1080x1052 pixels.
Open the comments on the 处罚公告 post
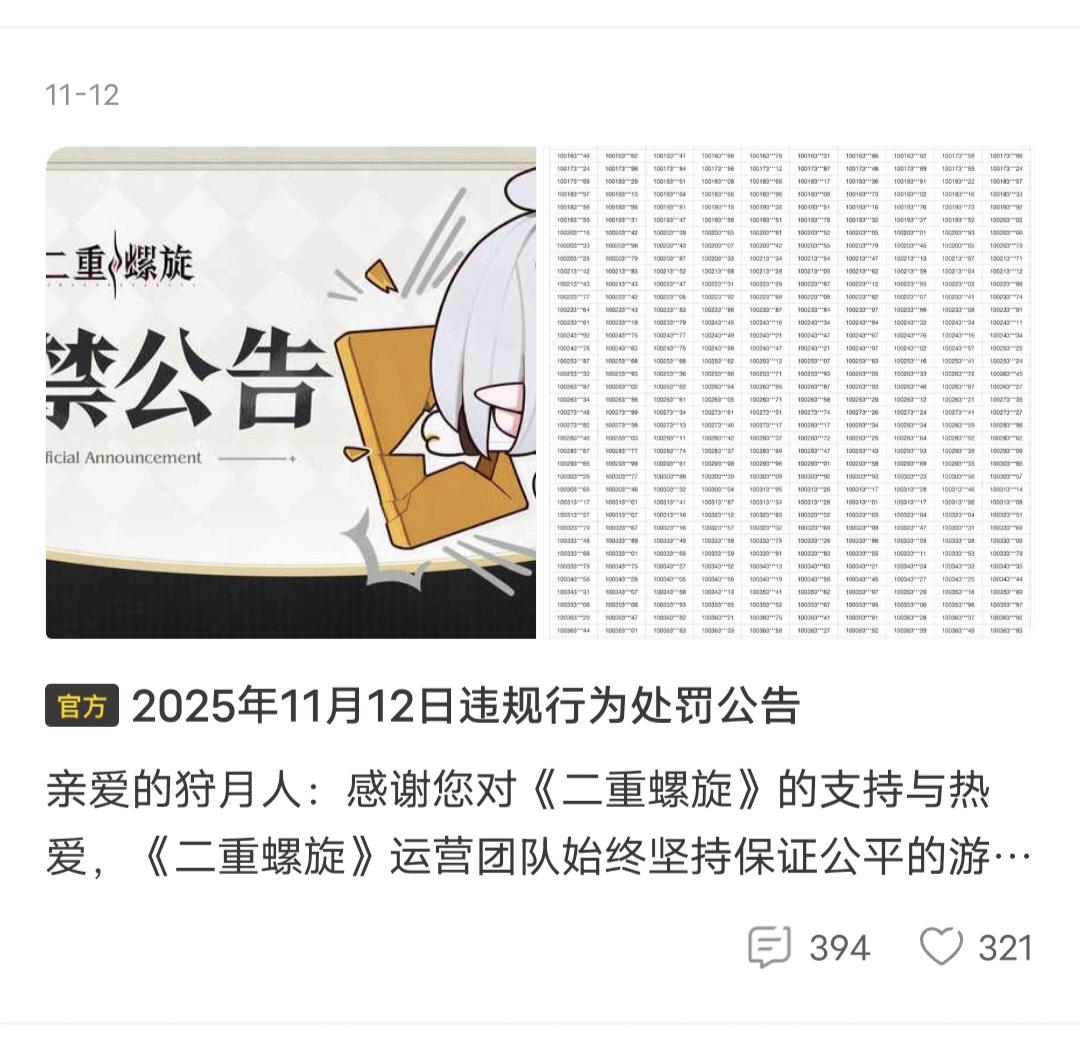click(x=770, y=946)
